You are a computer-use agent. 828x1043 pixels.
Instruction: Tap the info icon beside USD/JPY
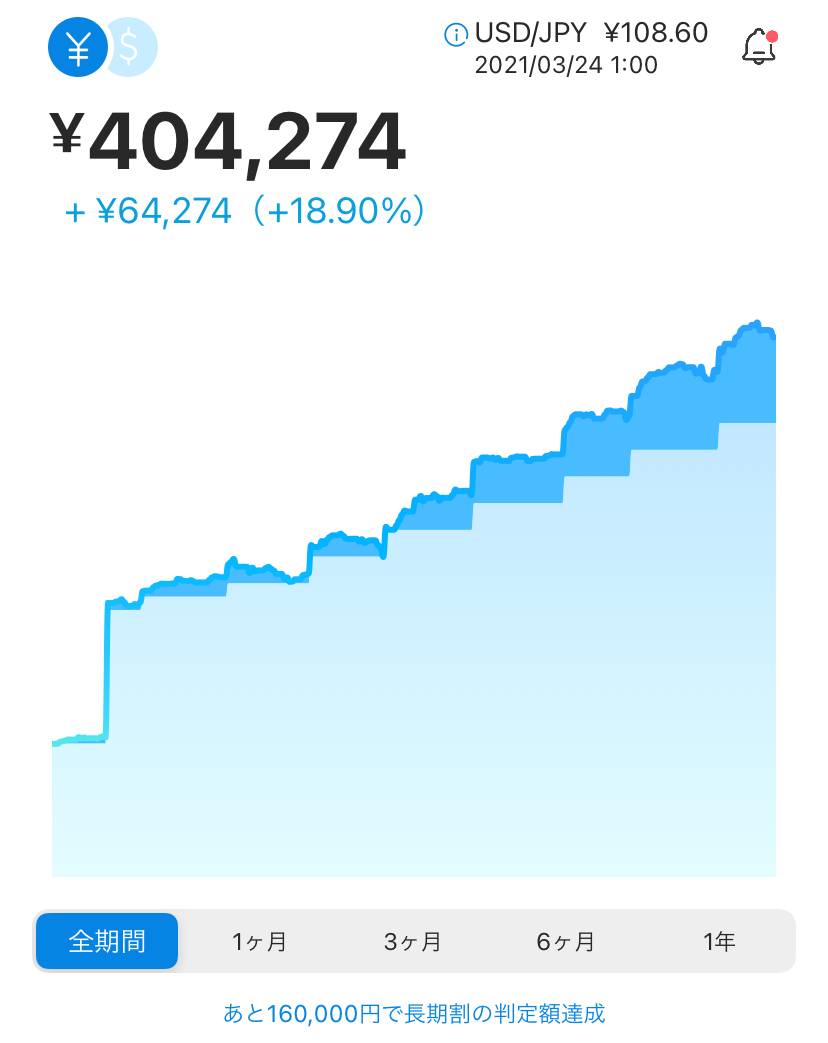pyautogui.click(x=456, y=33)
